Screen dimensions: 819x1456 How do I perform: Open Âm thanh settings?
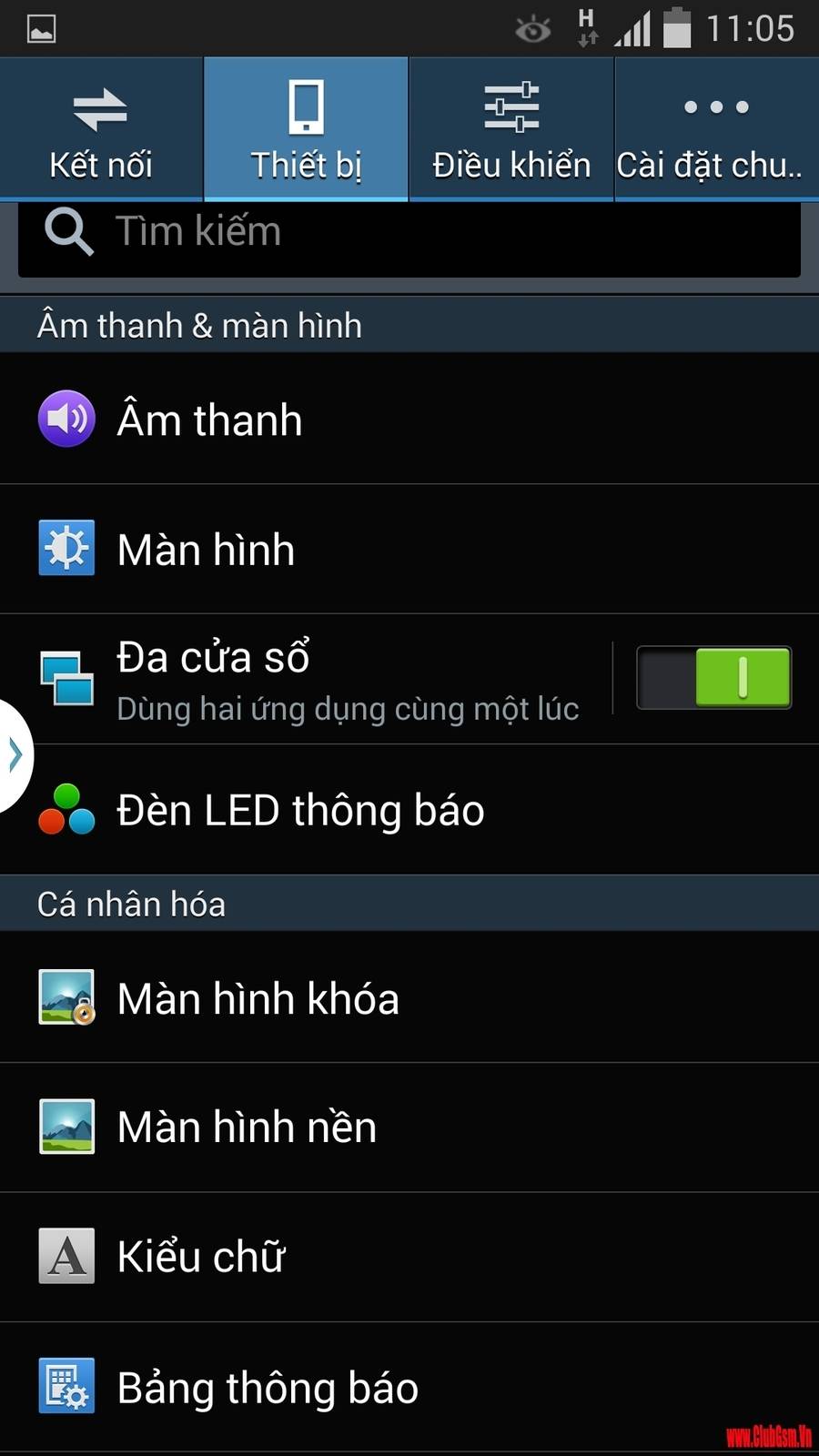click(409, 420)
